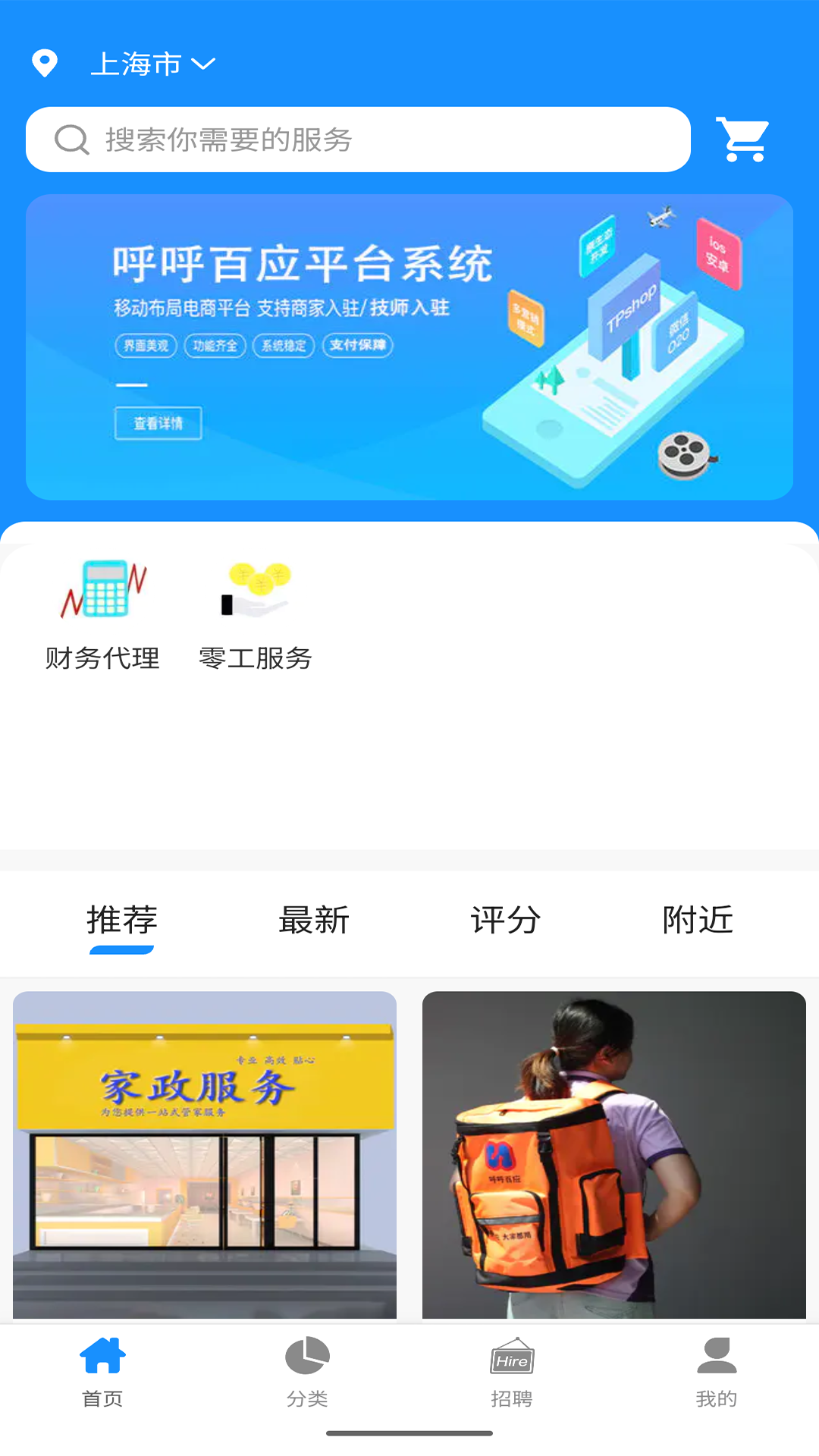
Task: Open the 财务代理 category
Action: pyautogui.click(x=102, y=616)
